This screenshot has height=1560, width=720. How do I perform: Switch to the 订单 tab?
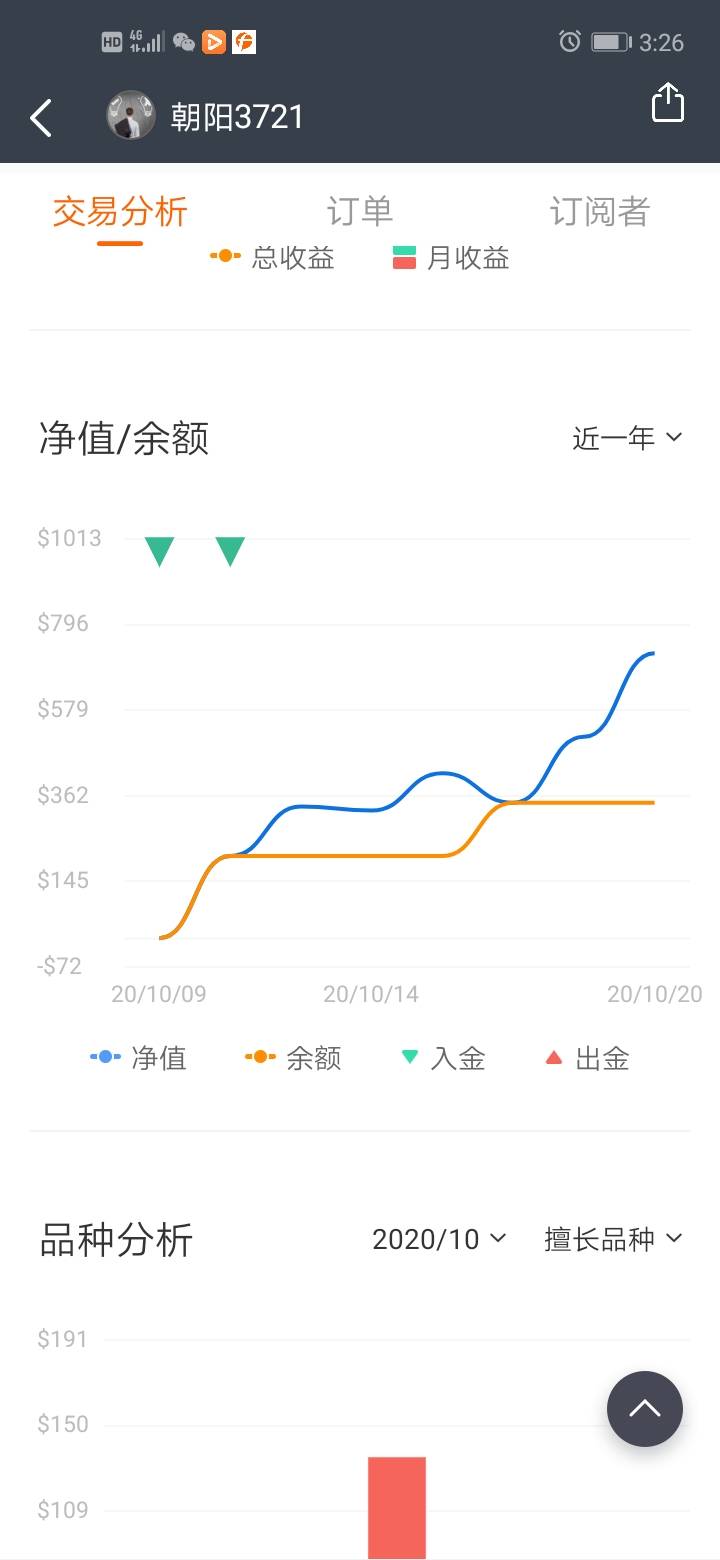(x=360, y=211)
